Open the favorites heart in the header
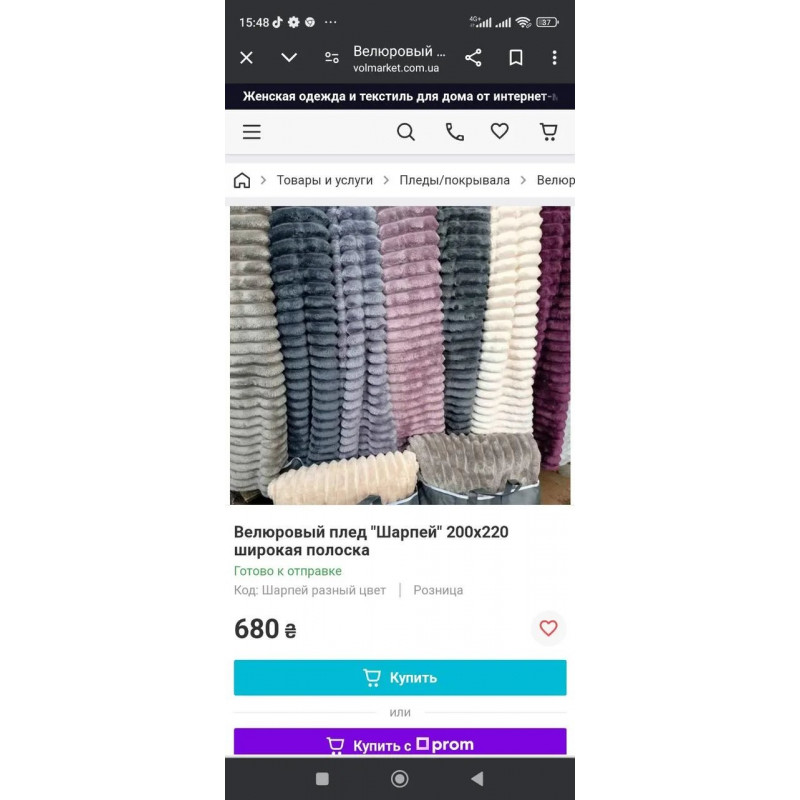The height and width of the screenshot is (800, 800). 500,131
